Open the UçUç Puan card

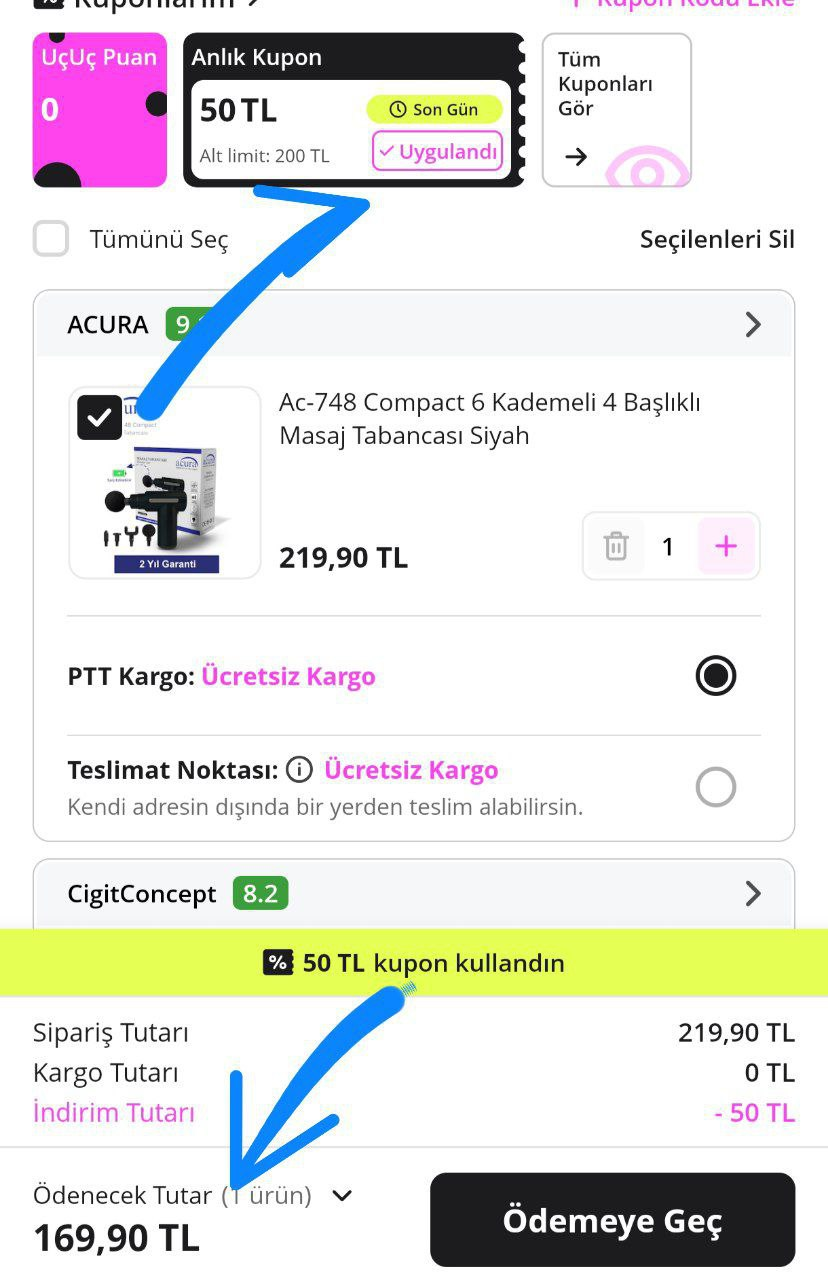click(99, 110)
